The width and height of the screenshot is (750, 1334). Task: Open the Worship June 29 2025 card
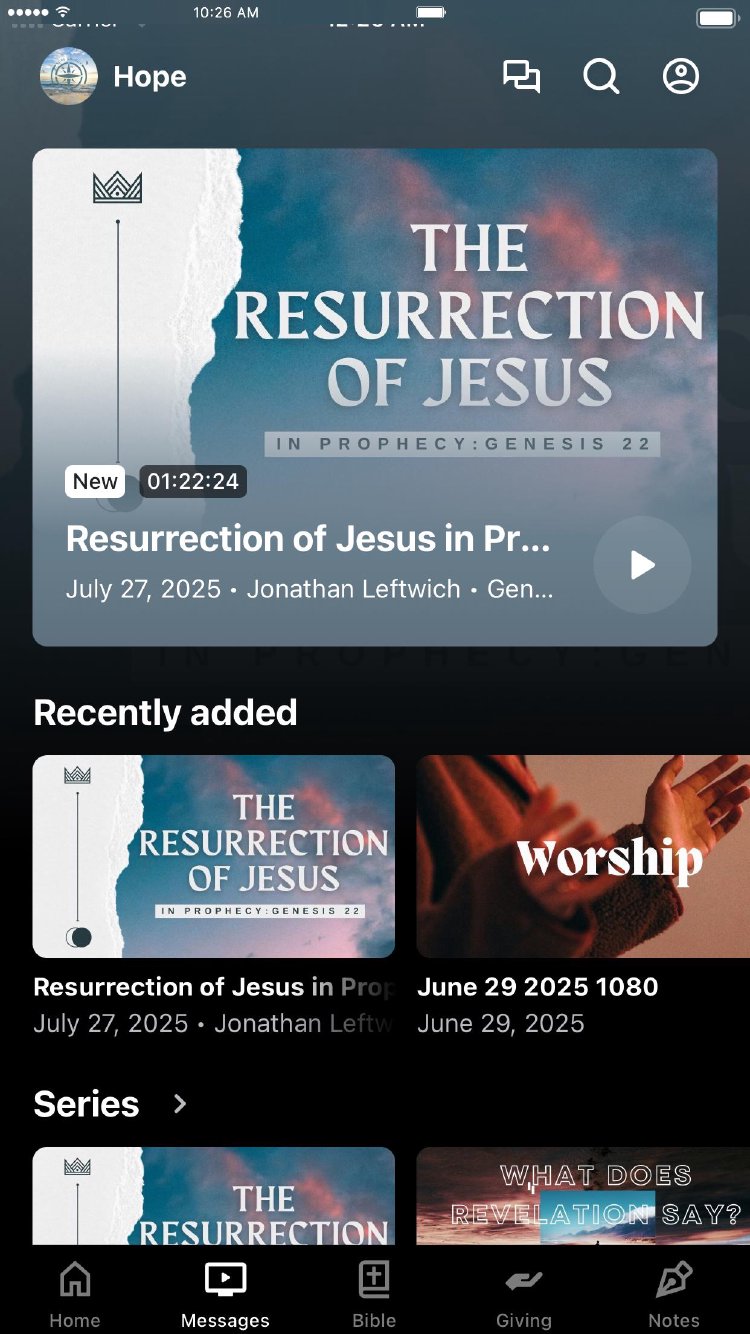[x=583, y=857]
